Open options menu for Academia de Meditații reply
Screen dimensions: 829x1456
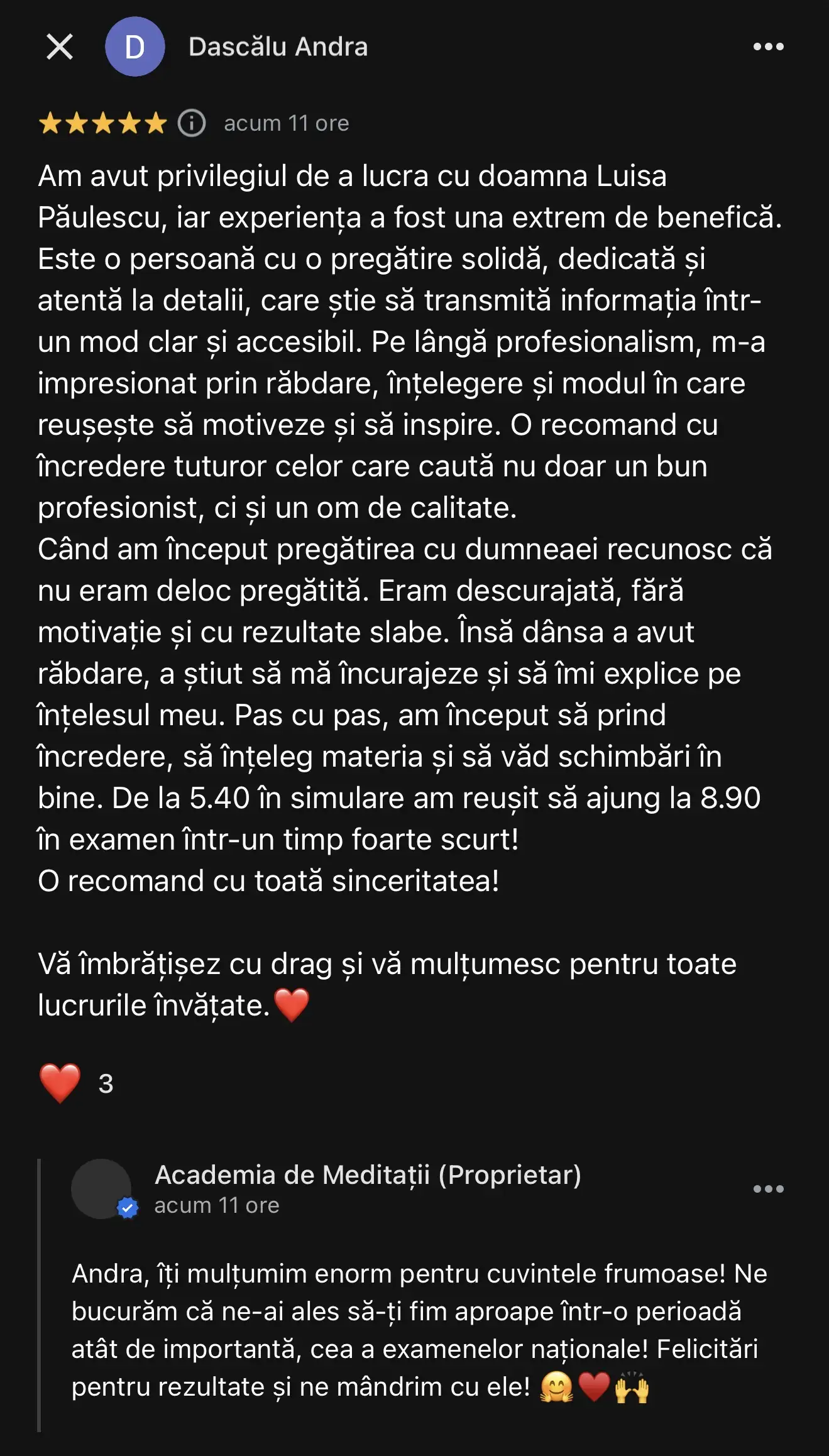pos(768,1189)
